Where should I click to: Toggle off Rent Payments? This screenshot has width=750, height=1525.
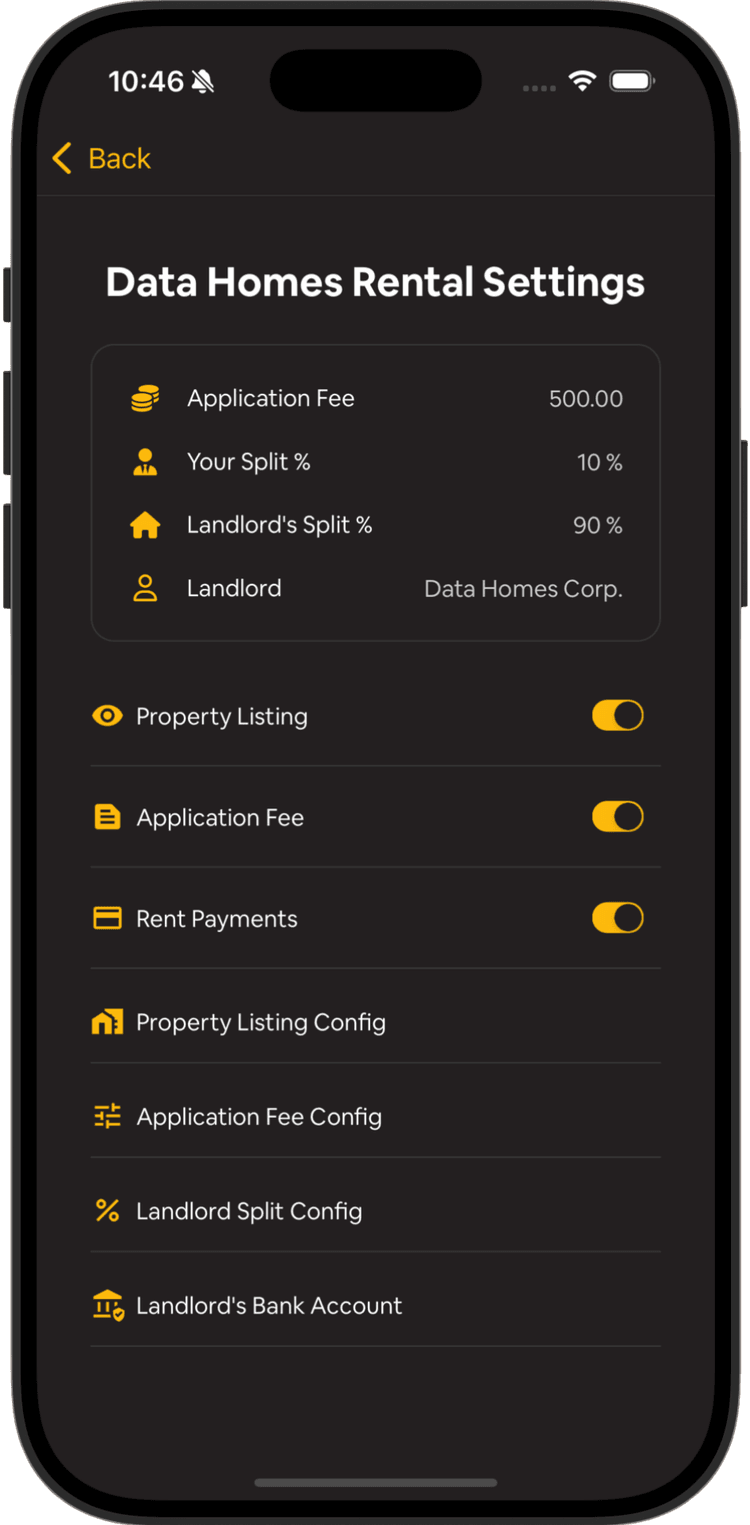617,917
